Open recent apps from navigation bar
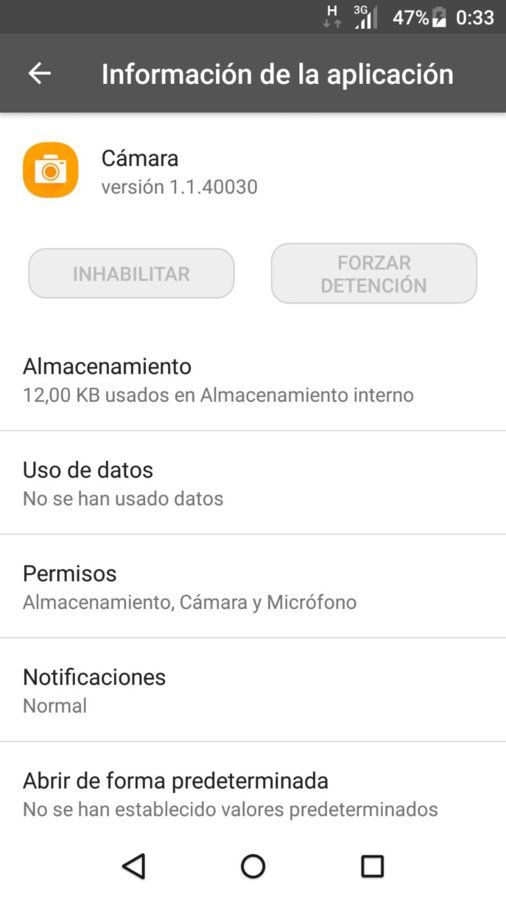The image size is (506, 900). [x=372, y=866]
